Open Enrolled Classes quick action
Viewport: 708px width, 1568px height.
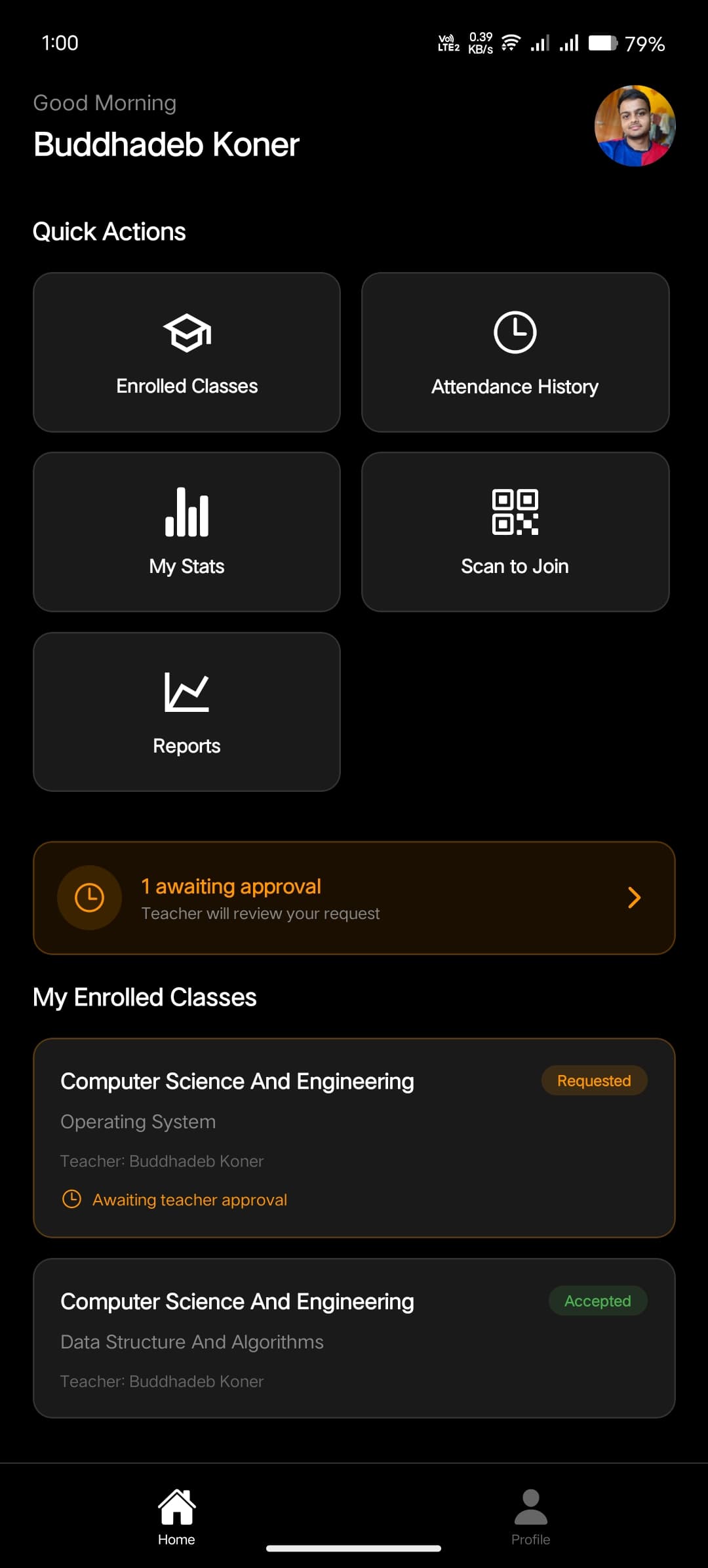(x=187, y=353)
